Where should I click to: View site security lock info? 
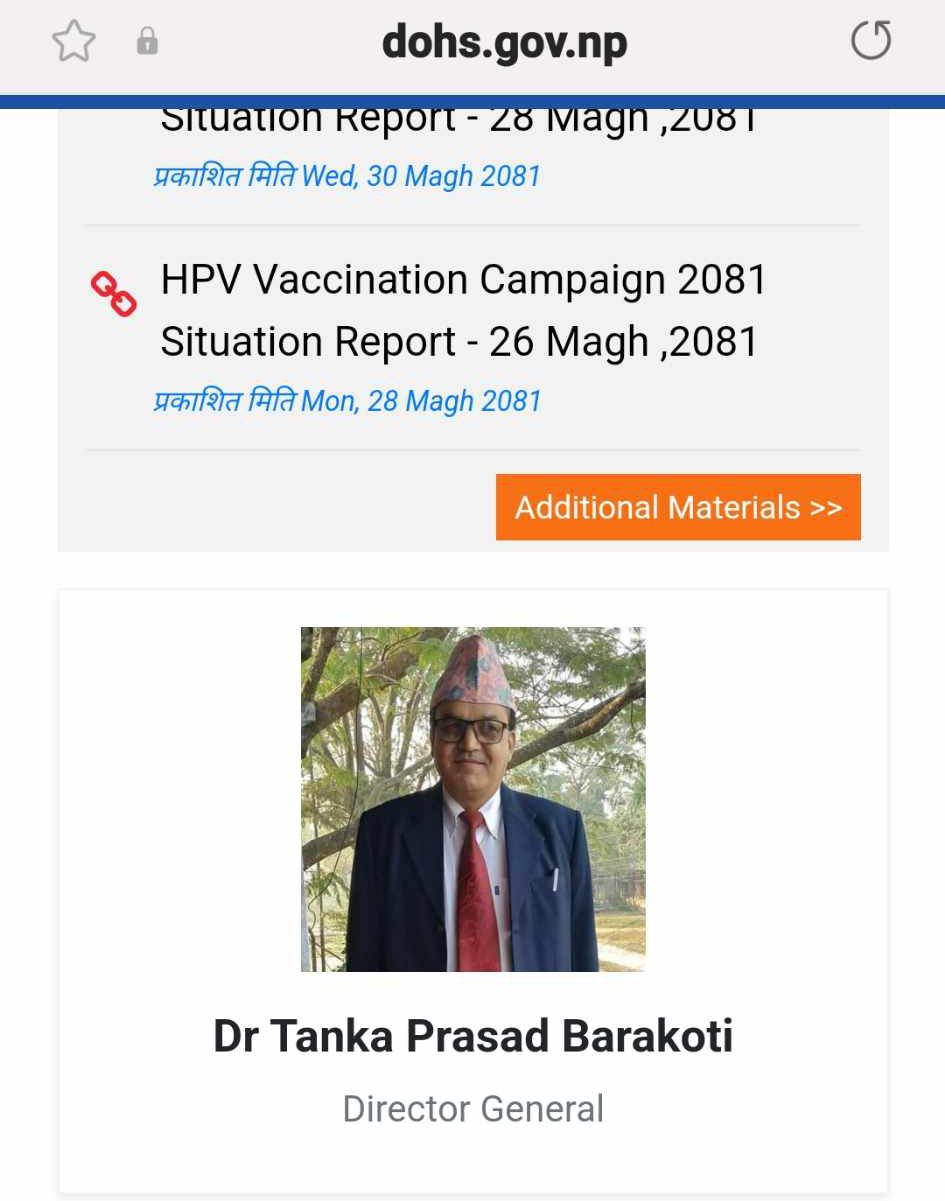click(147, 42)
